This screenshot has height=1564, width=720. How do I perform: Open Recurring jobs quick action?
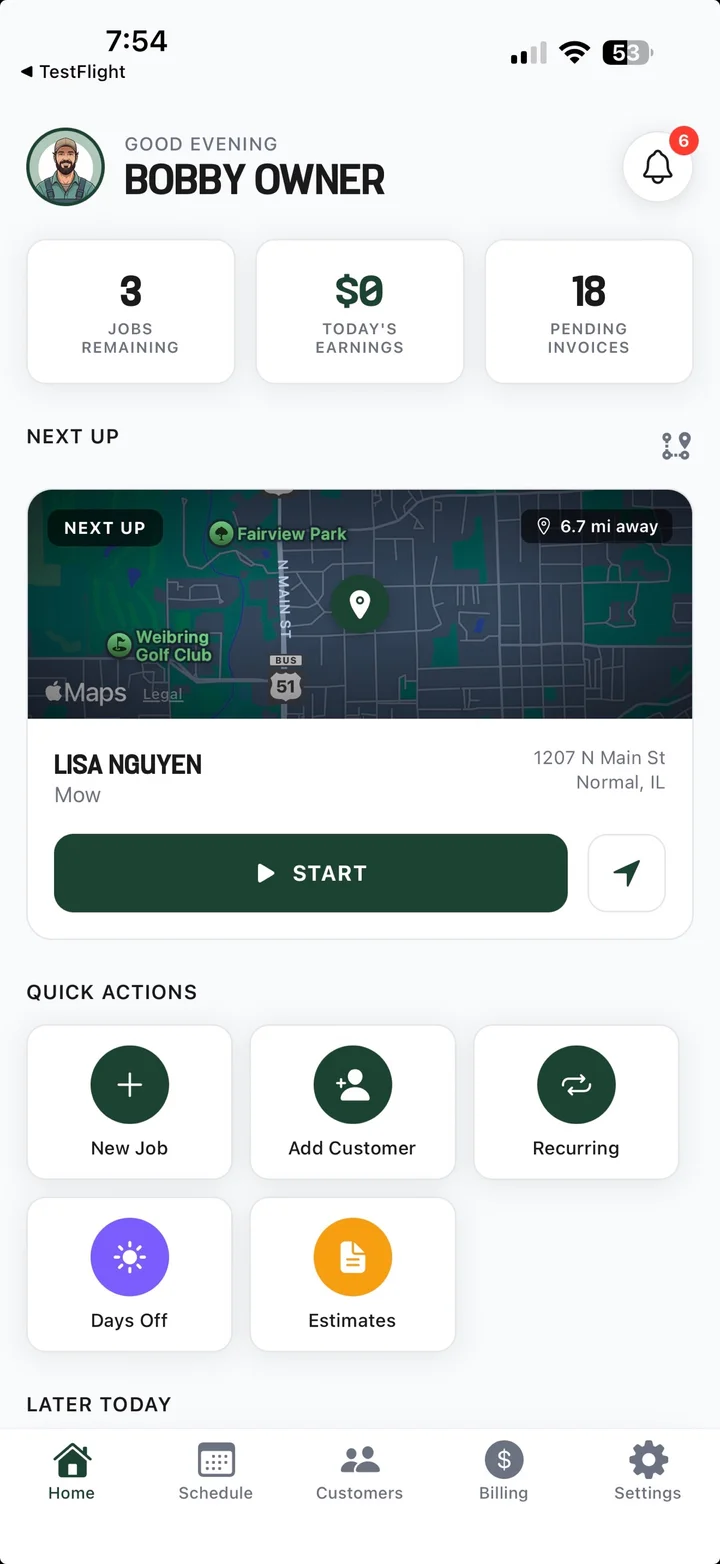pyautogui.click(x=576, y=1102)
